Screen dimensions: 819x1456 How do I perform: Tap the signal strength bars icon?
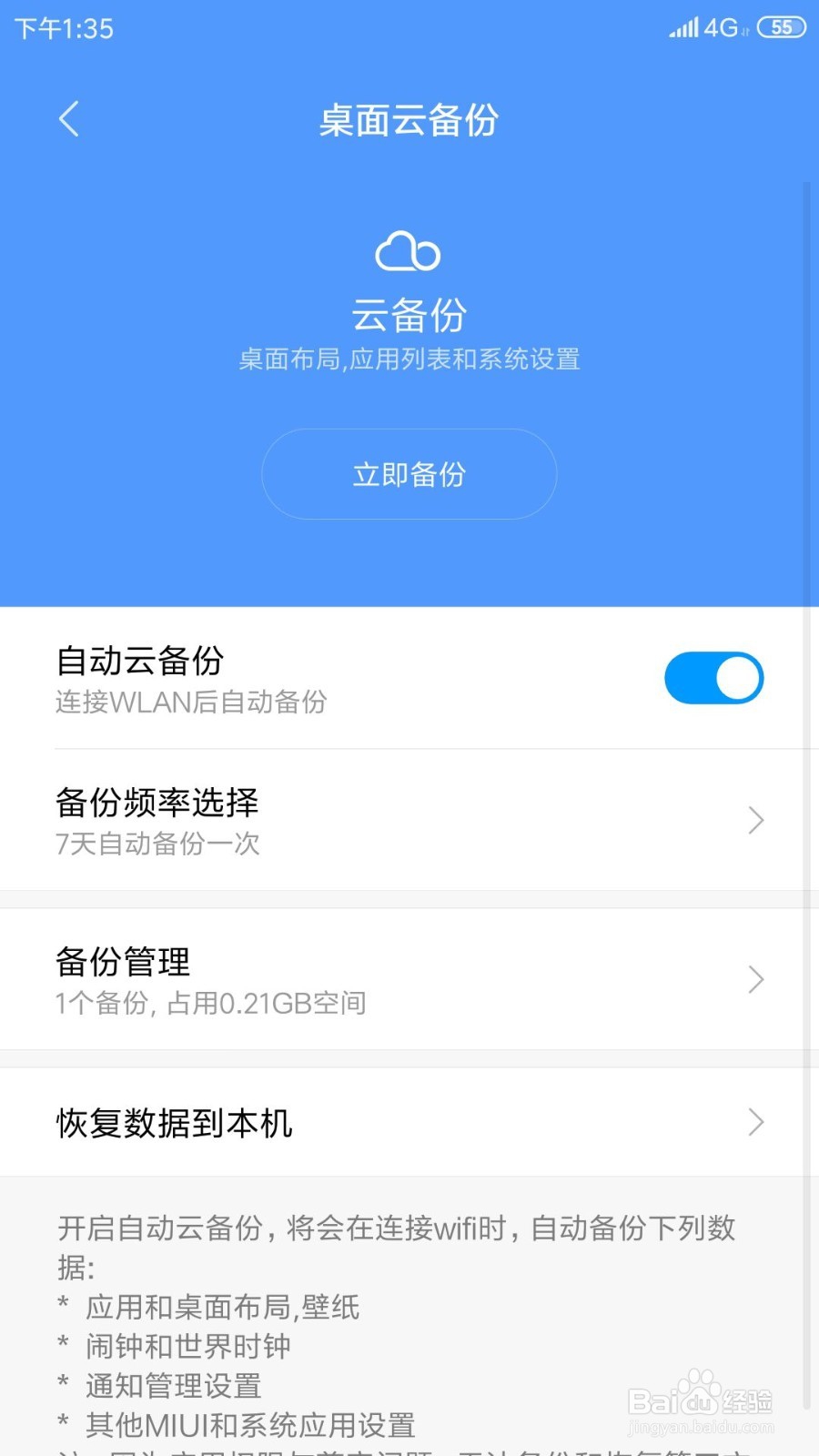[x=682, y=28]
